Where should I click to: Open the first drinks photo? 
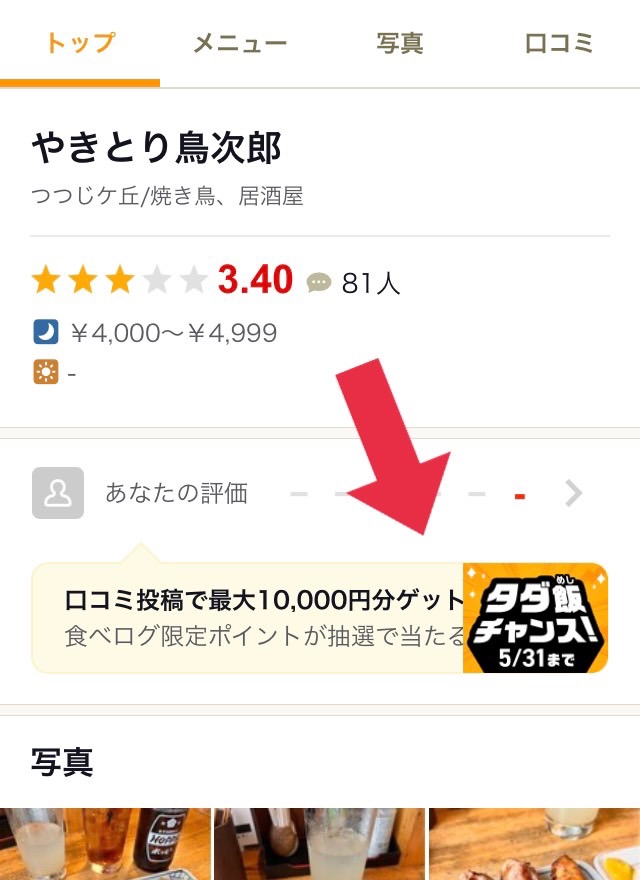105,845
